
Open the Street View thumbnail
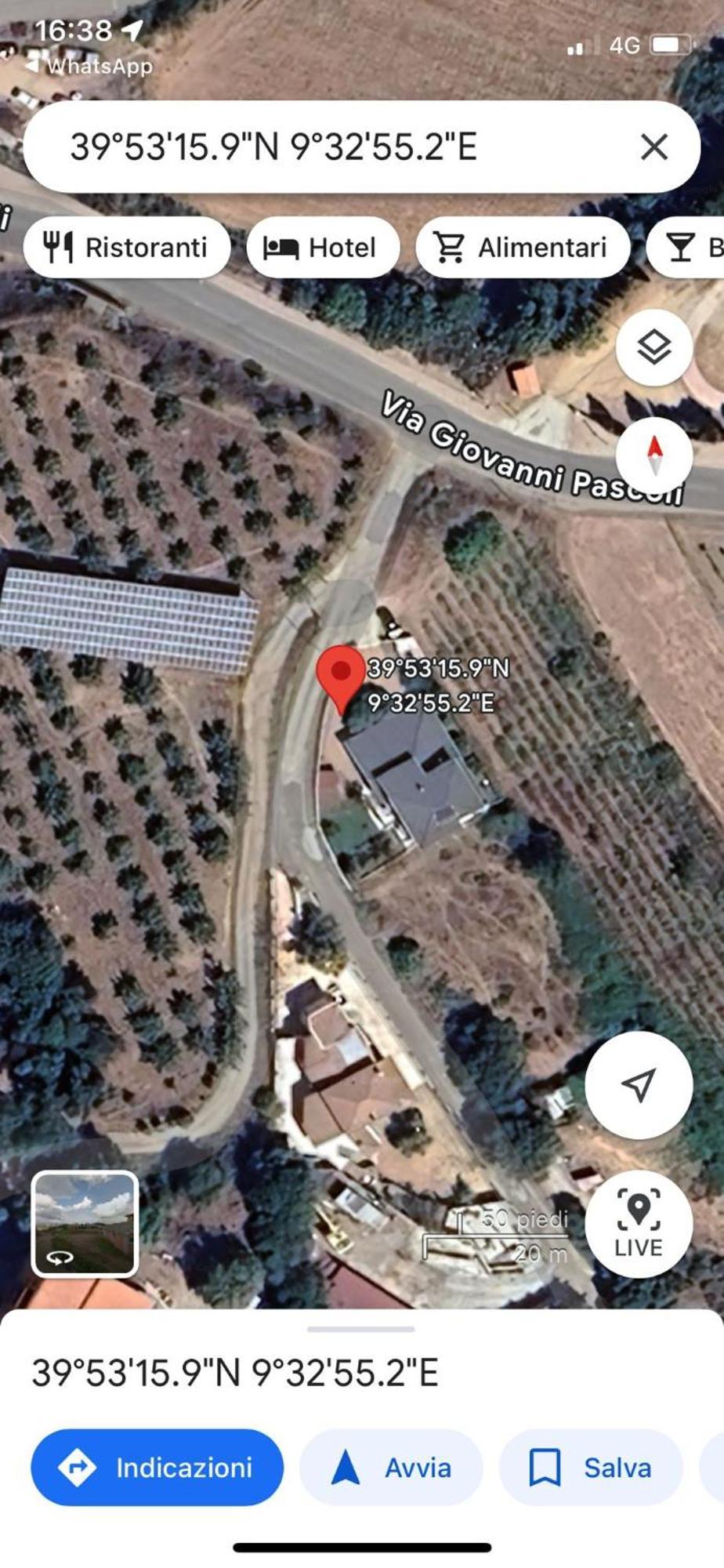(85, 1224)
